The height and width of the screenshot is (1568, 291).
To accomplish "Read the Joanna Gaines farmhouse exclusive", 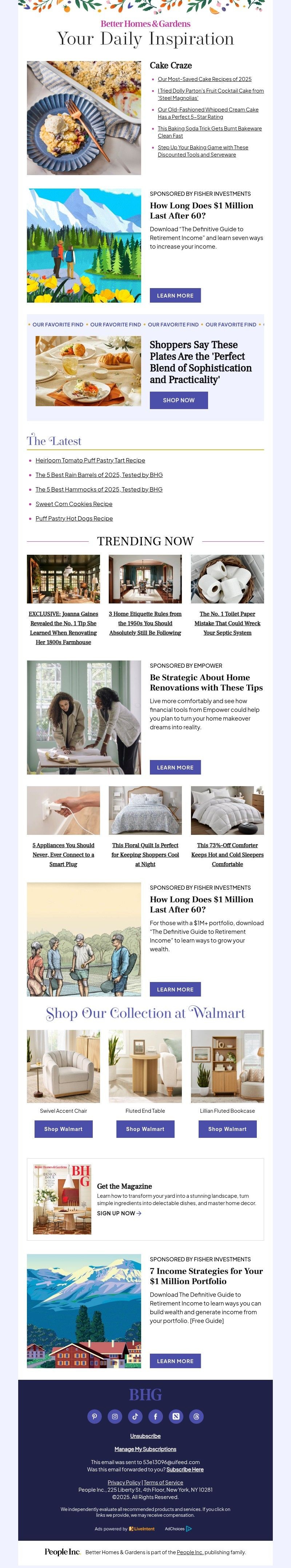I will [x=63, y=627].
